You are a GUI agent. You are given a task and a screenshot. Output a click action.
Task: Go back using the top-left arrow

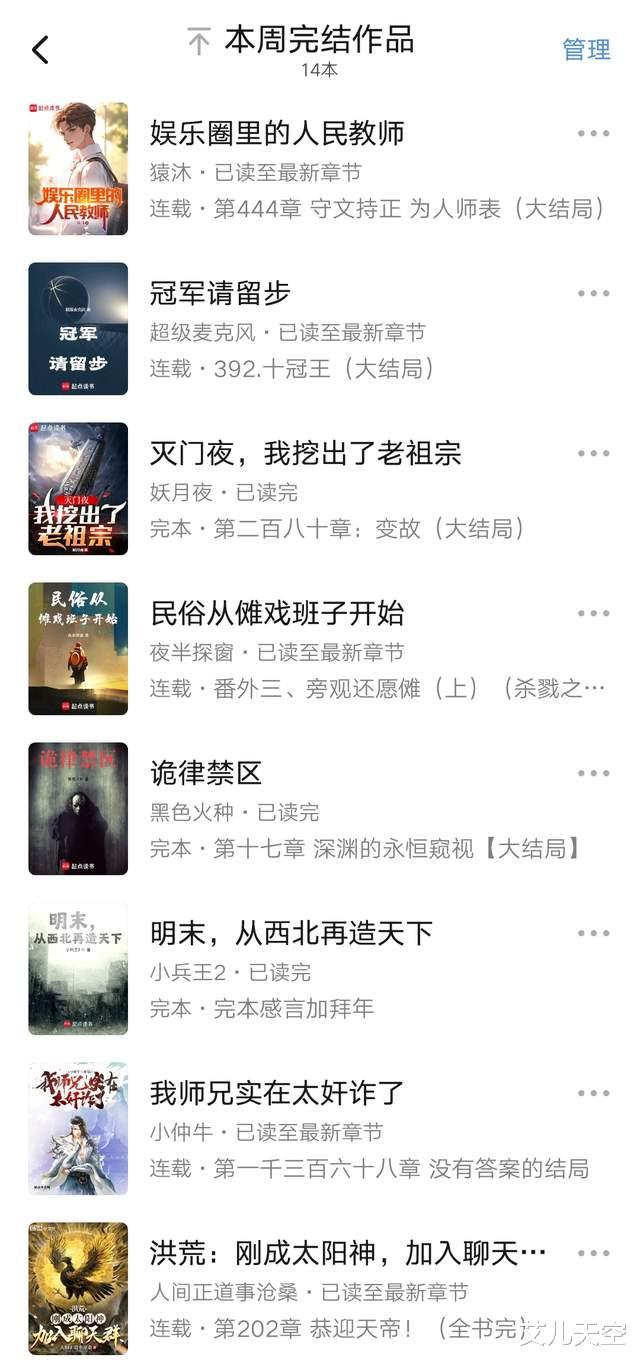(40, 49)
